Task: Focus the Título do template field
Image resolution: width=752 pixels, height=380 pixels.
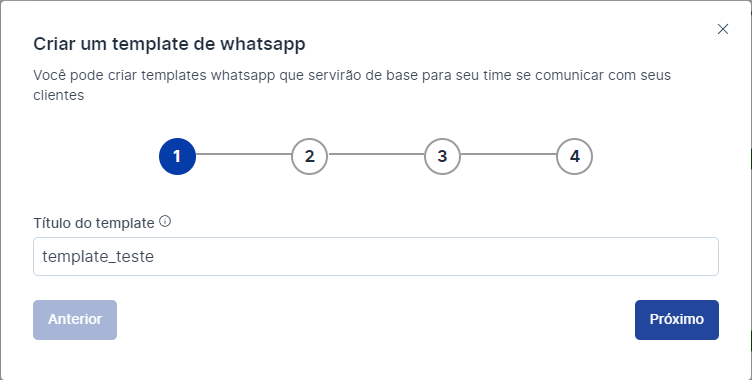Action: coord(376,257)
